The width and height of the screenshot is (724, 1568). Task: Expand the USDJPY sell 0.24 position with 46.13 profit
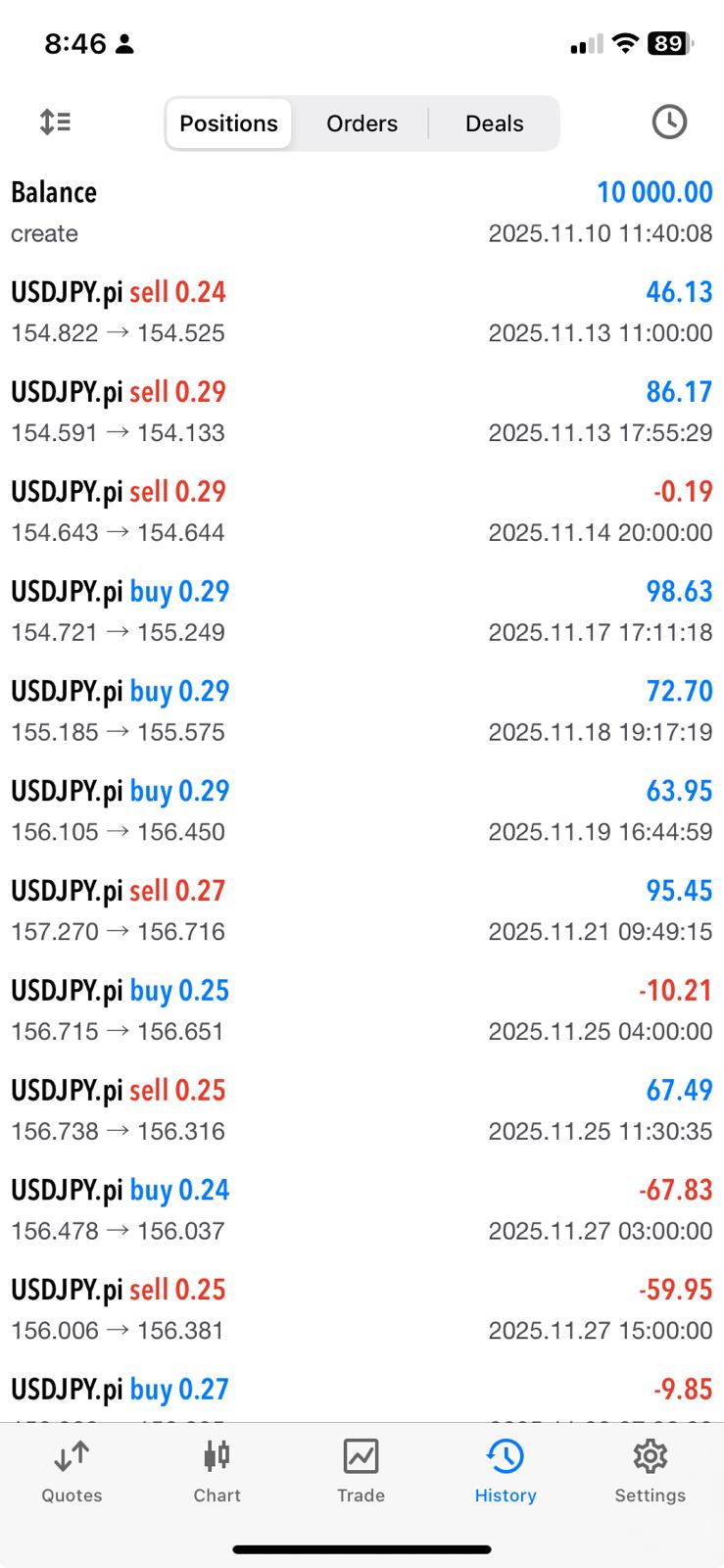click(362, 312)
